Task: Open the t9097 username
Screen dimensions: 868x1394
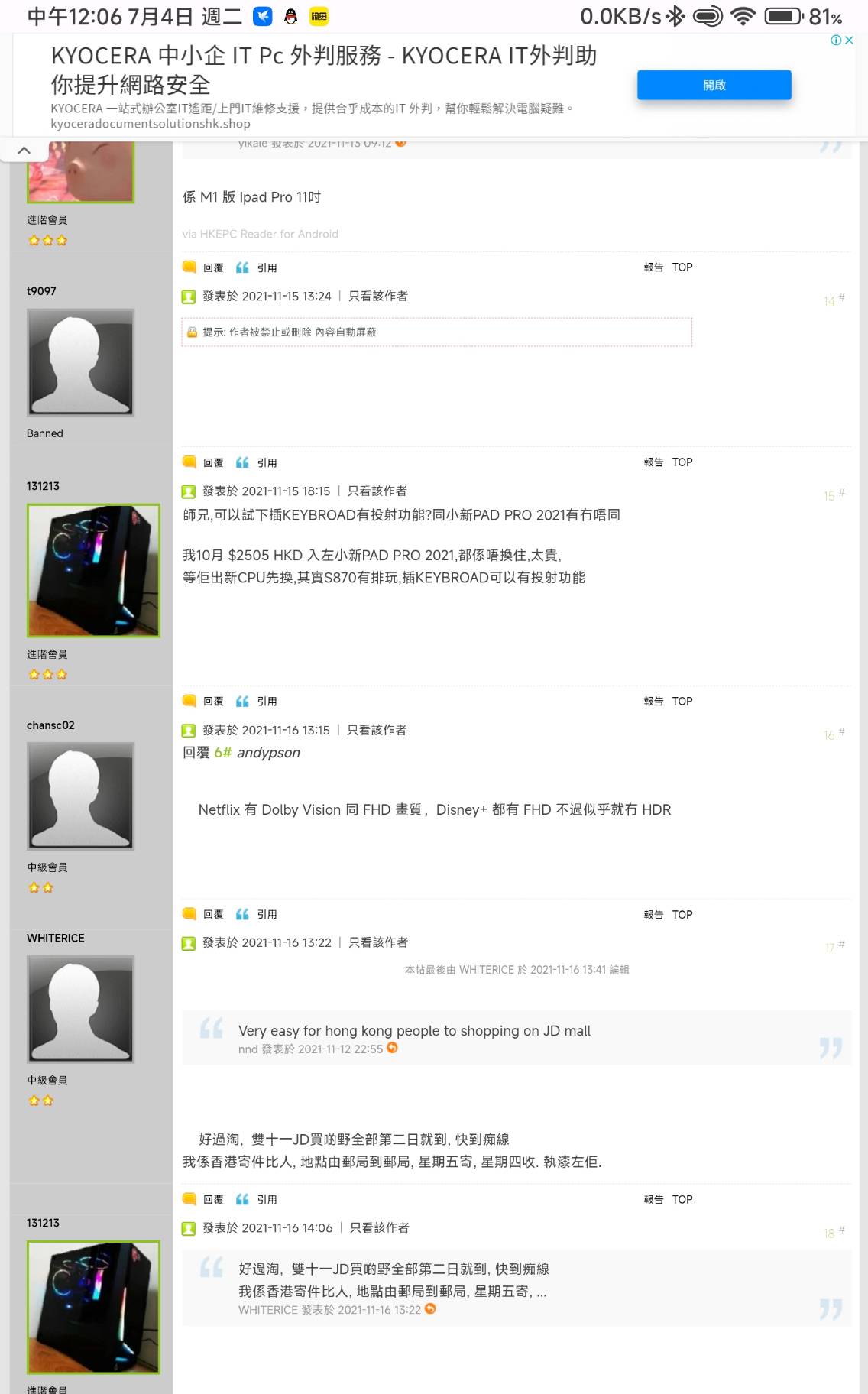Action: coord(41,291)
